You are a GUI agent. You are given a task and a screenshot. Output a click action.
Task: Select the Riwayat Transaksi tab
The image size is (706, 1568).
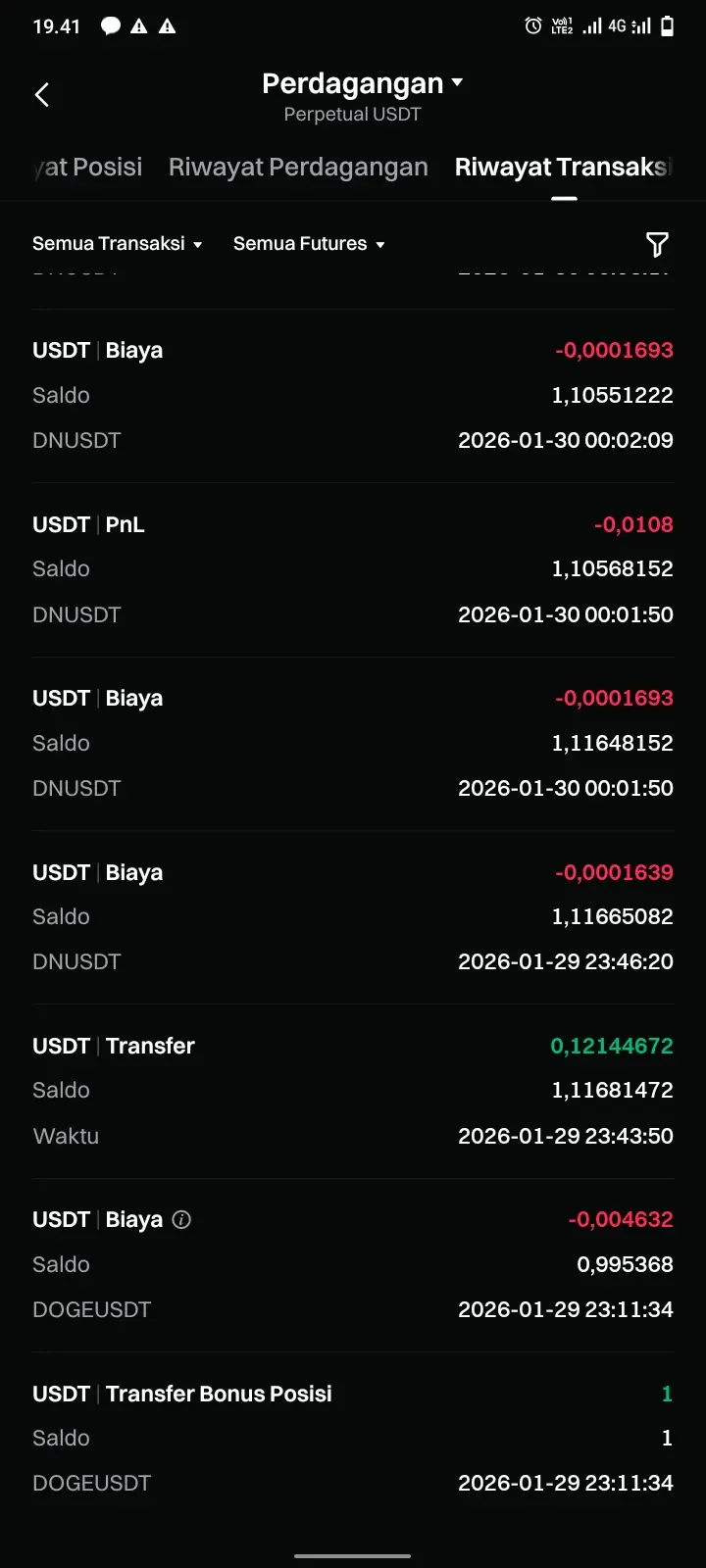point(563,168)
